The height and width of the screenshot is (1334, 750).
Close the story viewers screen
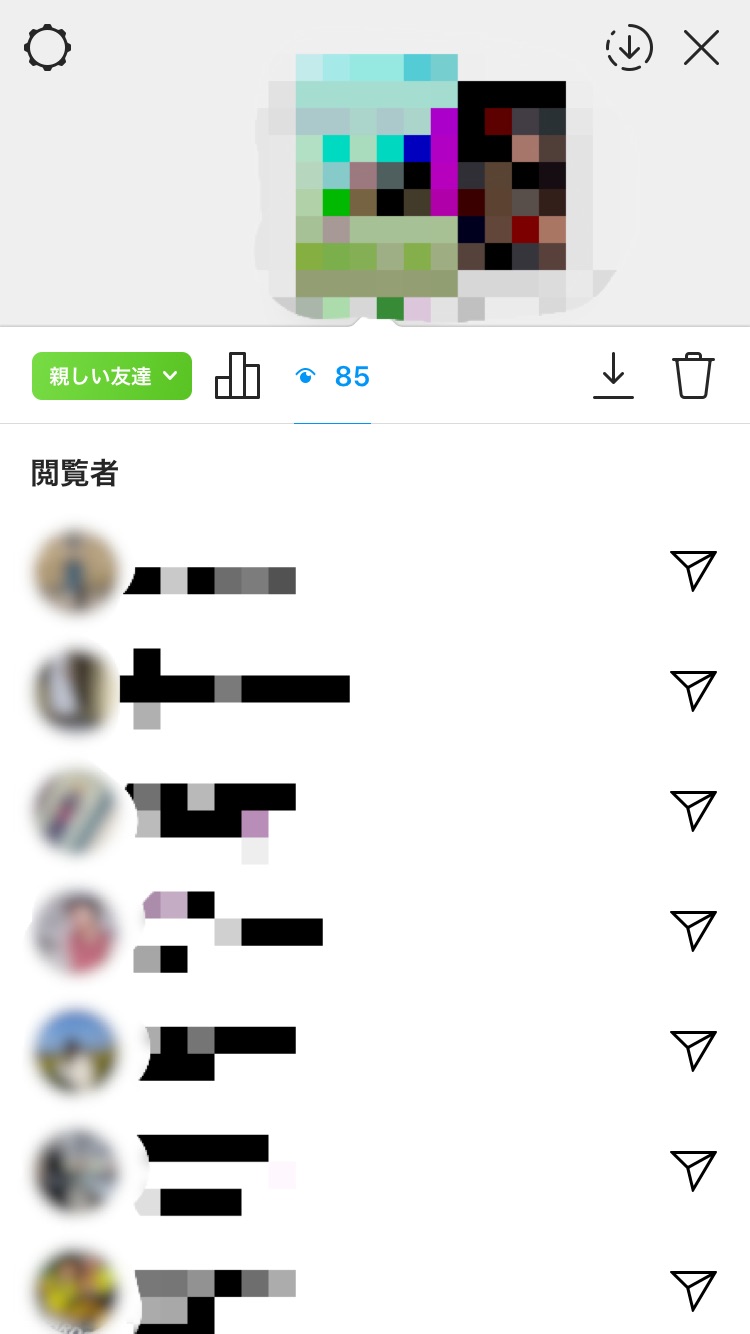click(x=701, y=47)
